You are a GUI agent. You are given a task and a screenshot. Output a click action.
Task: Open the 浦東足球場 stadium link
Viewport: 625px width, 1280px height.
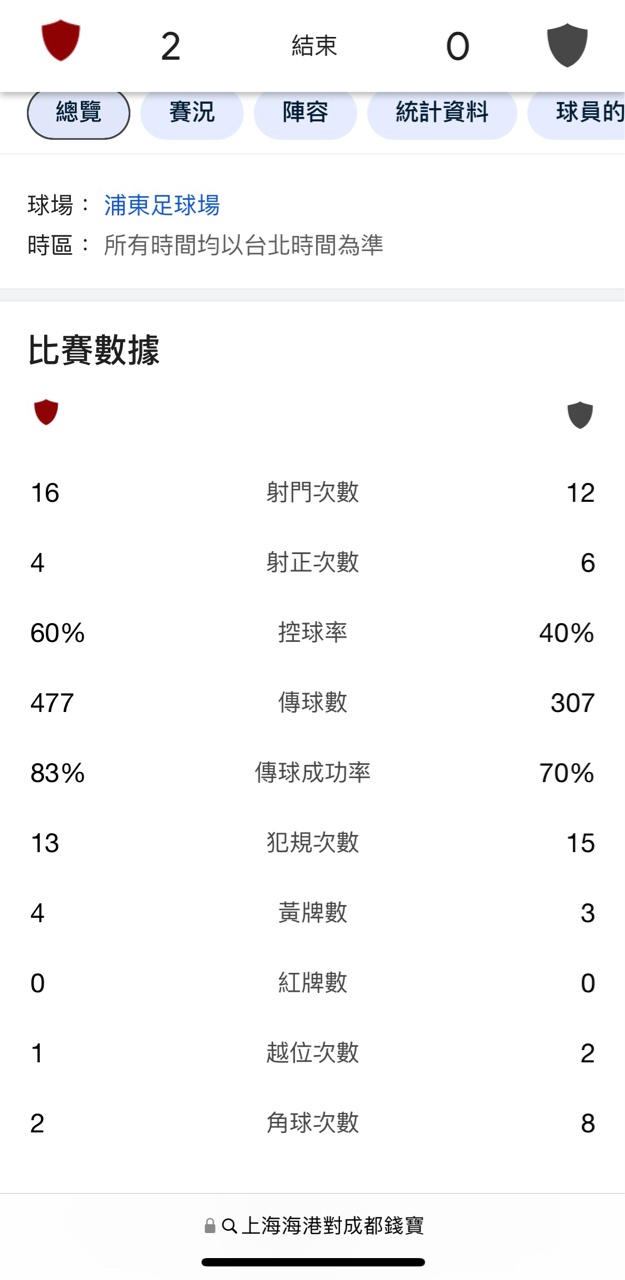click(162, 206)
